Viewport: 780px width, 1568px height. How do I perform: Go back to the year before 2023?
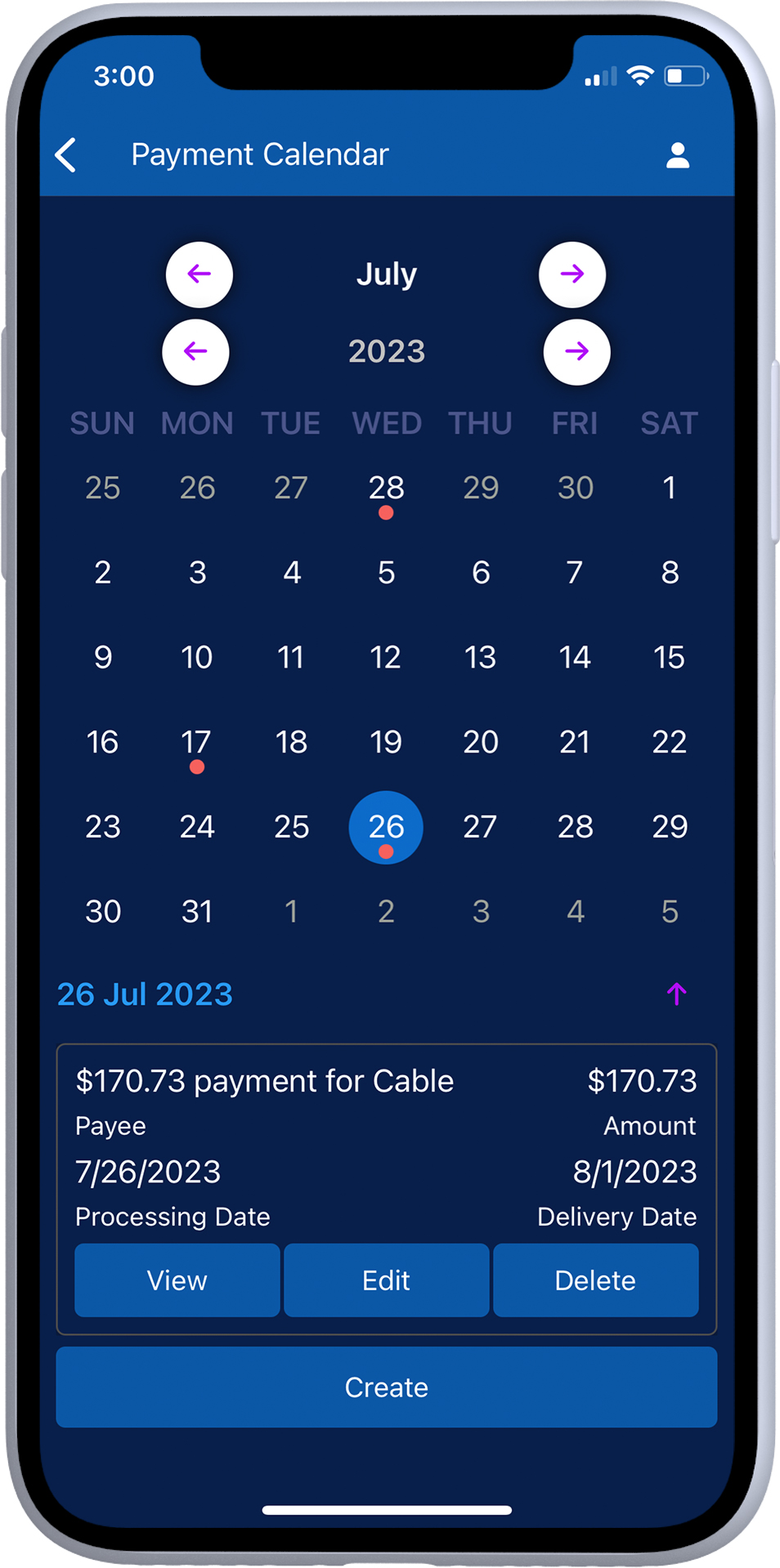[195, 352]
